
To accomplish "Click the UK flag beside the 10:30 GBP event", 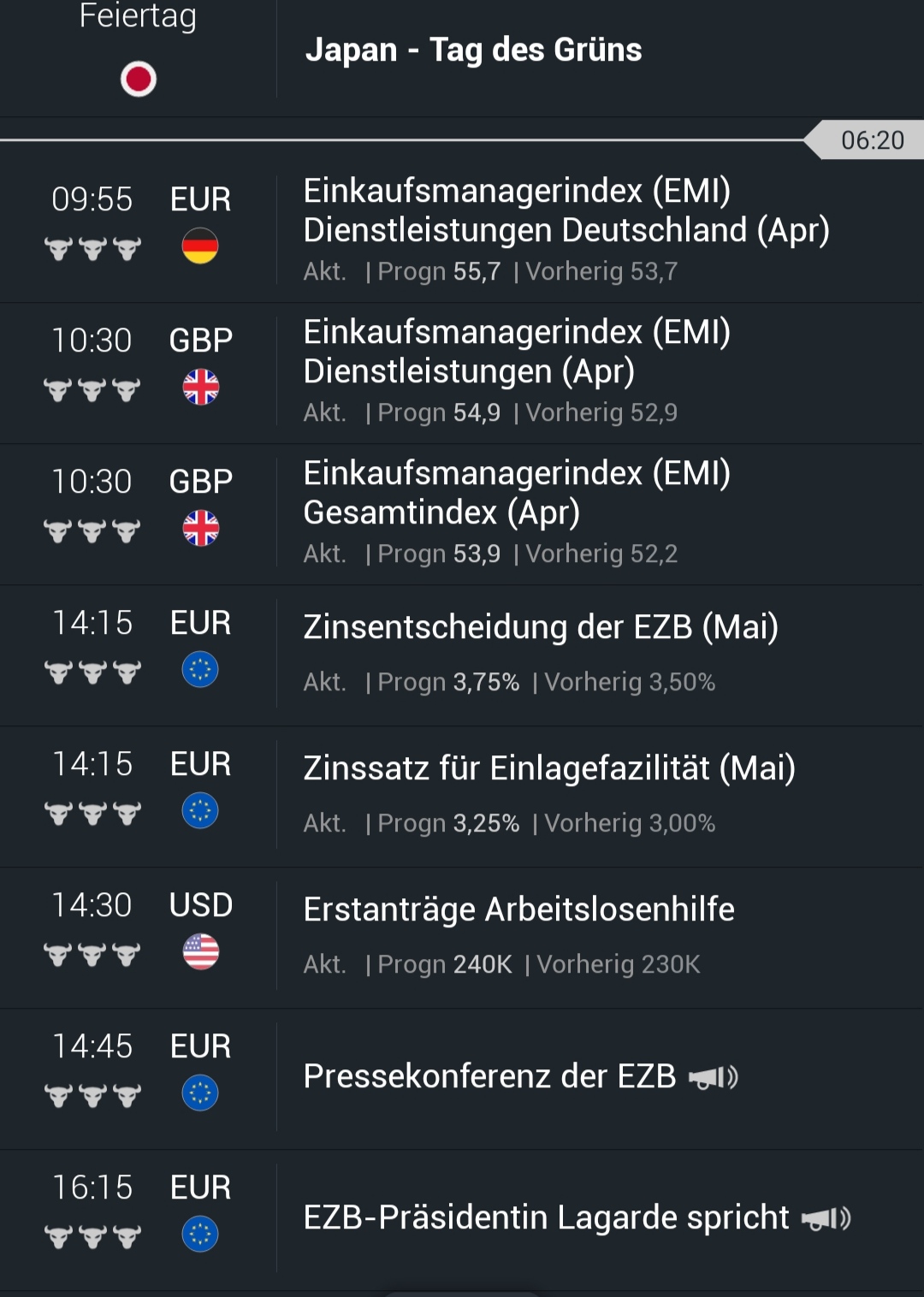I will pyautogui.click(x=200, y=387).
